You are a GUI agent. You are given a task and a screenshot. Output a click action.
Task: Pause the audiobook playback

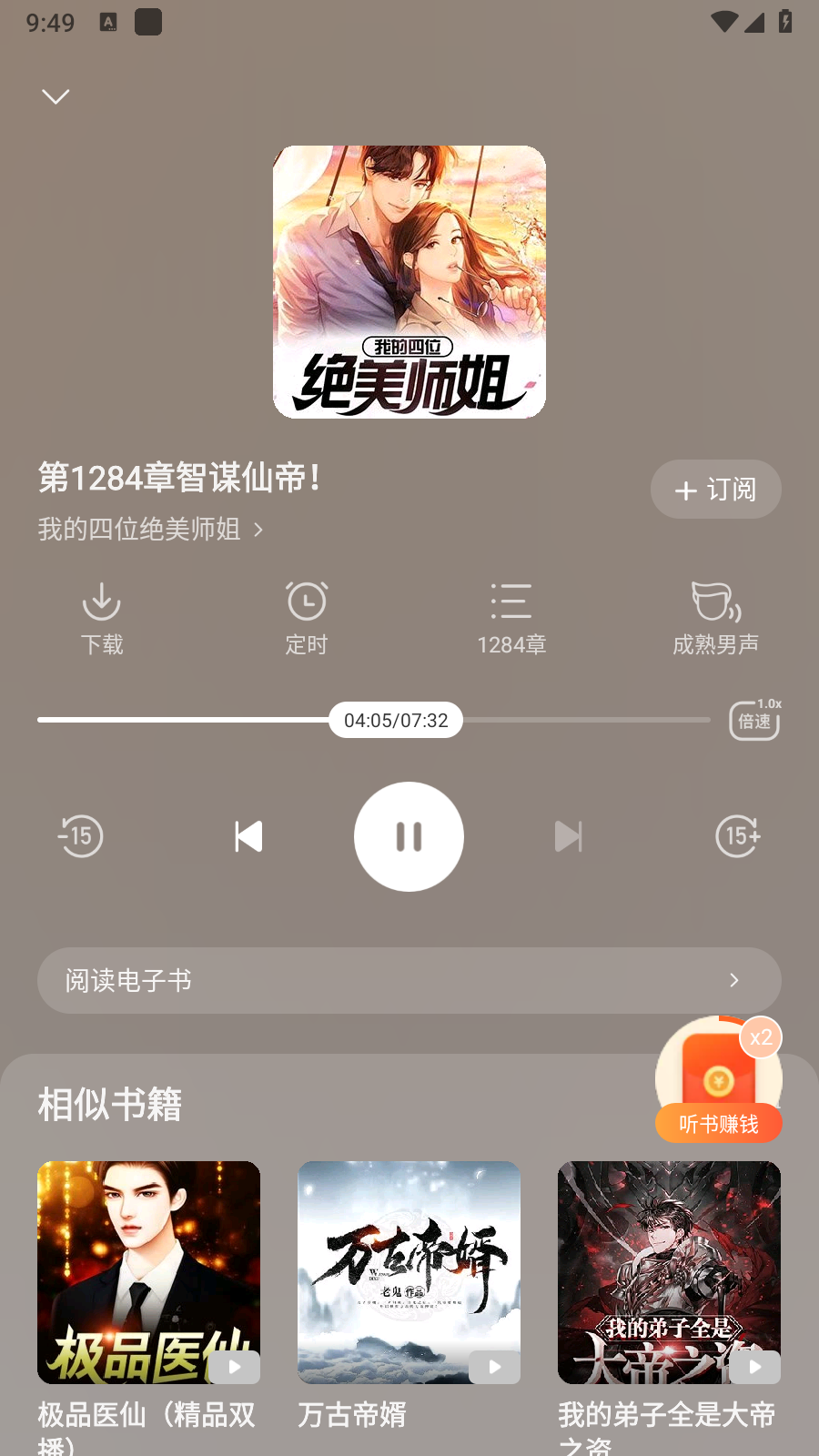[409, 836]
